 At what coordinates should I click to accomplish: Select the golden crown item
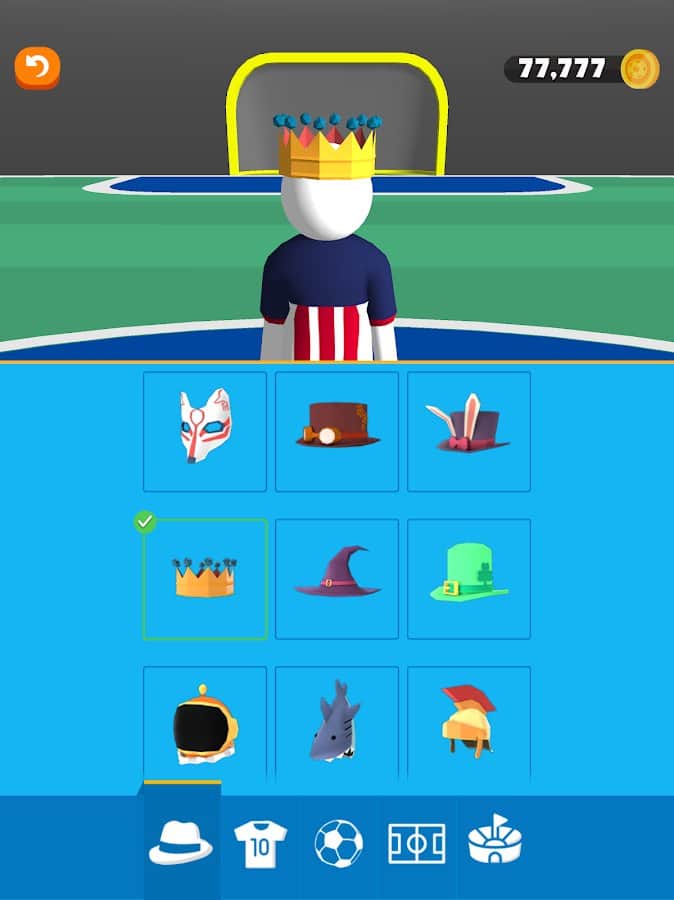tap(205, 579)
